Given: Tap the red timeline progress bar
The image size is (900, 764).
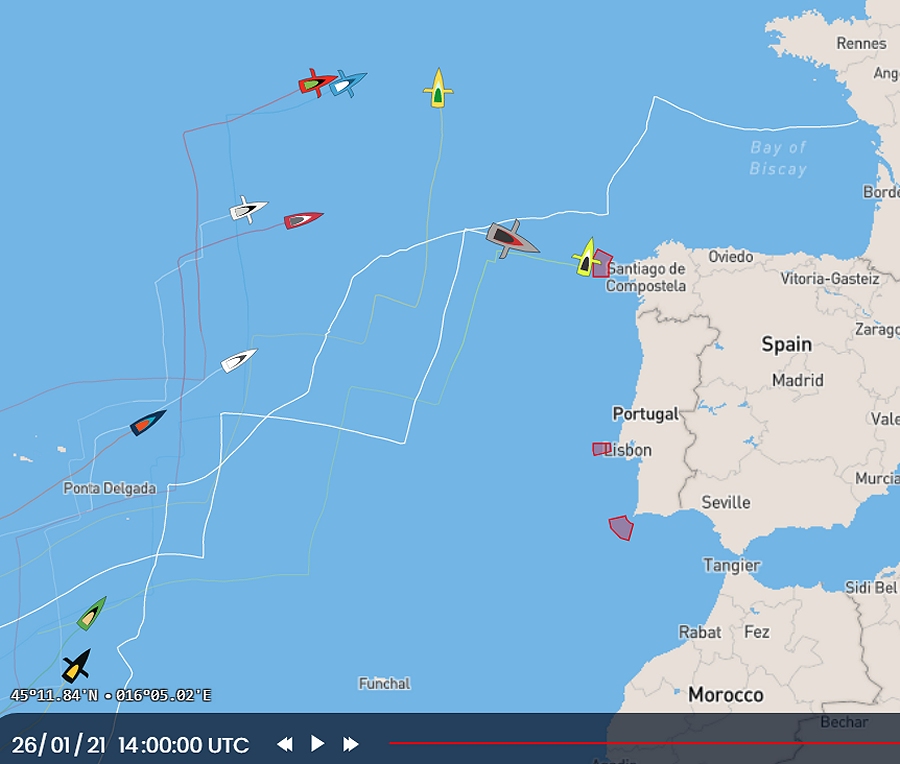Looking at the screenshot, I should click(x=640, y=743).
